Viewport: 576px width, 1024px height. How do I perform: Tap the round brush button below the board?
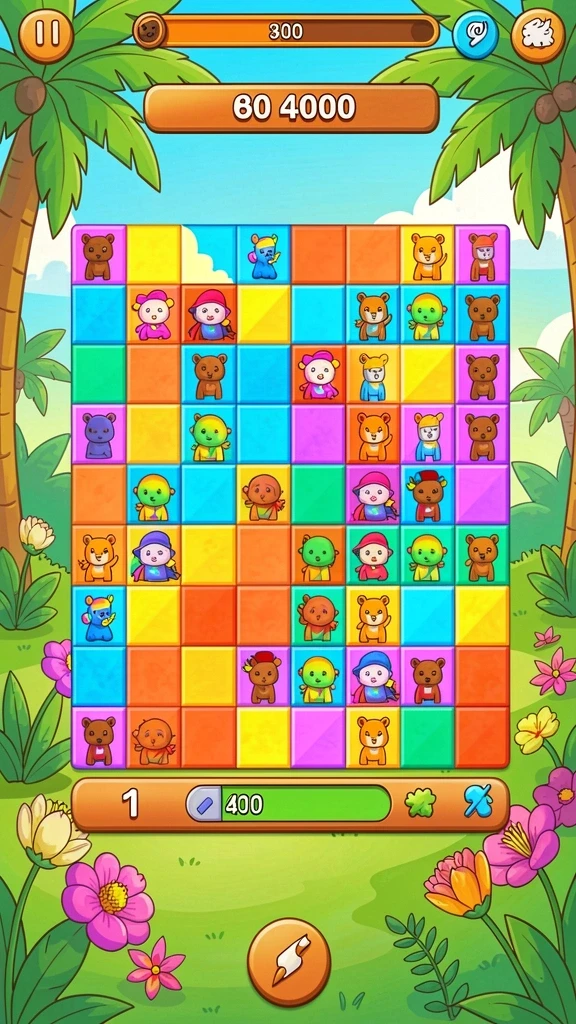pos(289,961)
